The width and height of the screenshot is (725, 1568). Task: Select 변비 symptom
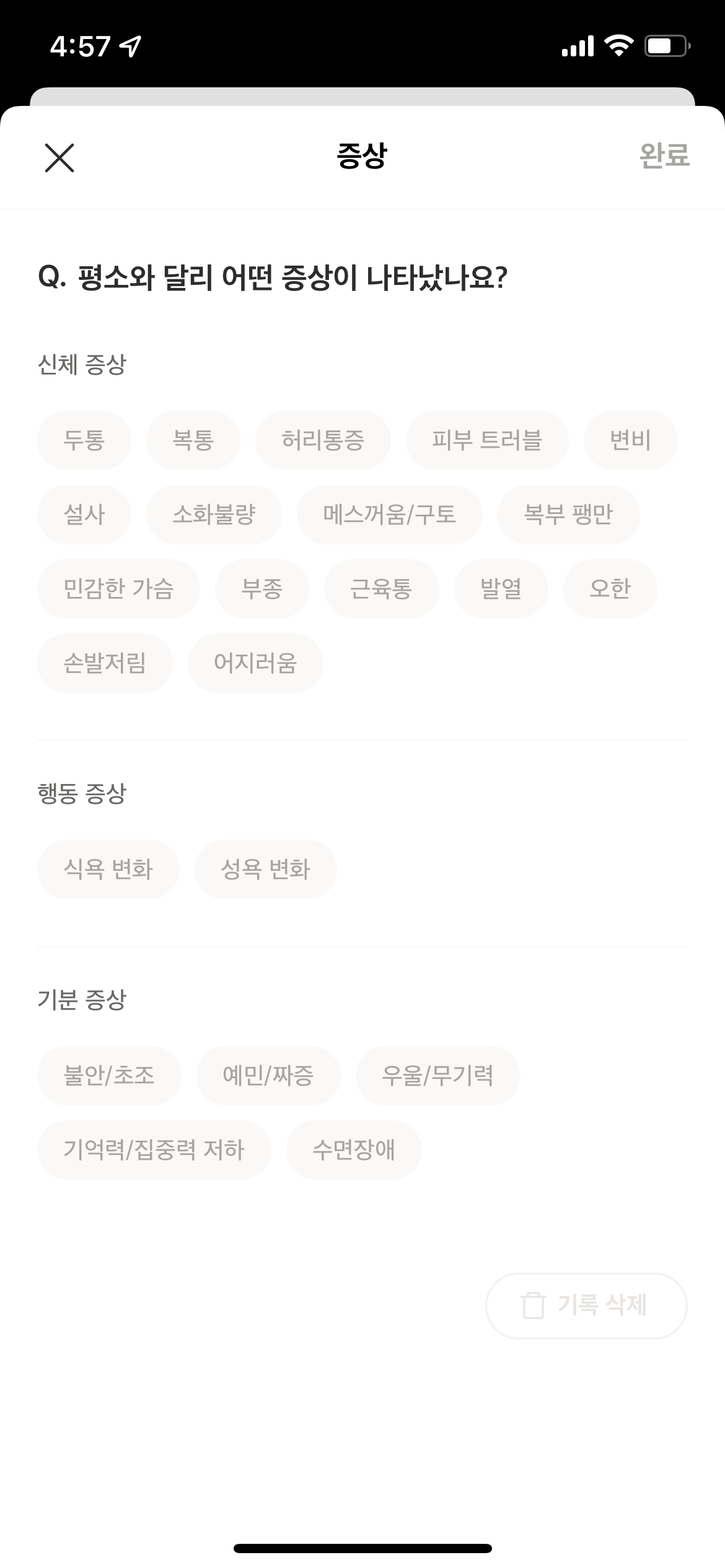(631, 440)
